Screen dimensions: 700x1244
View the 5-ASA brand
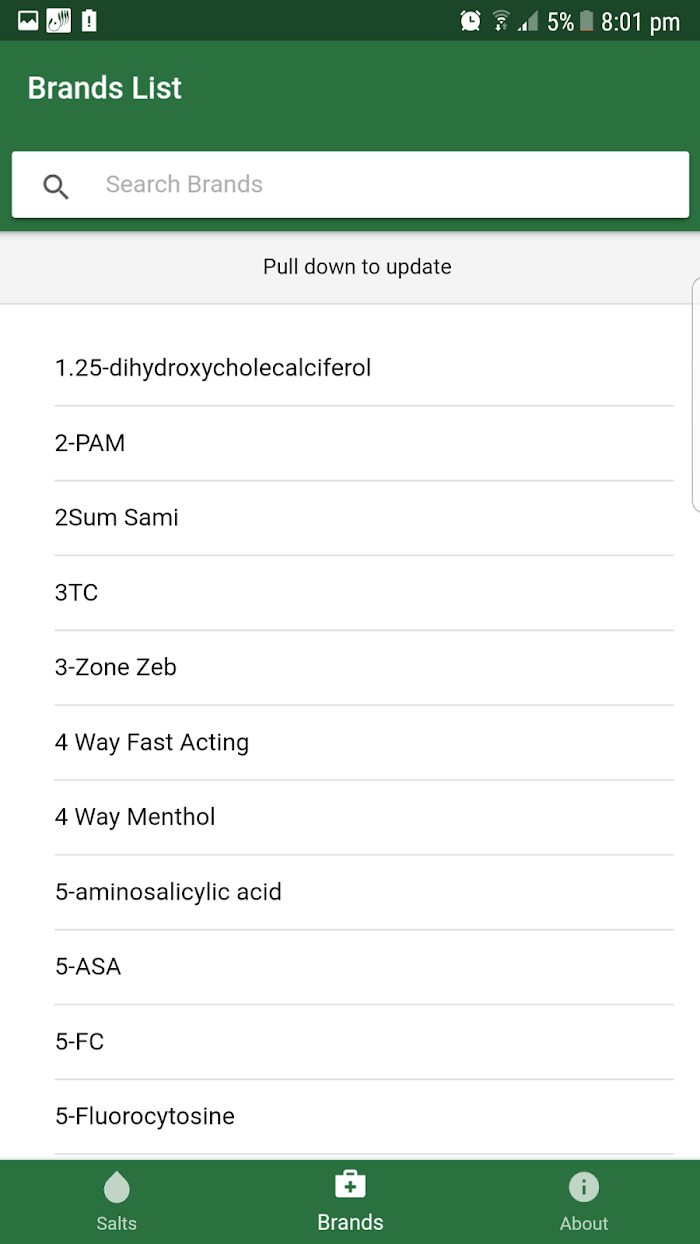pyautogui.click(x=364, y=967)
